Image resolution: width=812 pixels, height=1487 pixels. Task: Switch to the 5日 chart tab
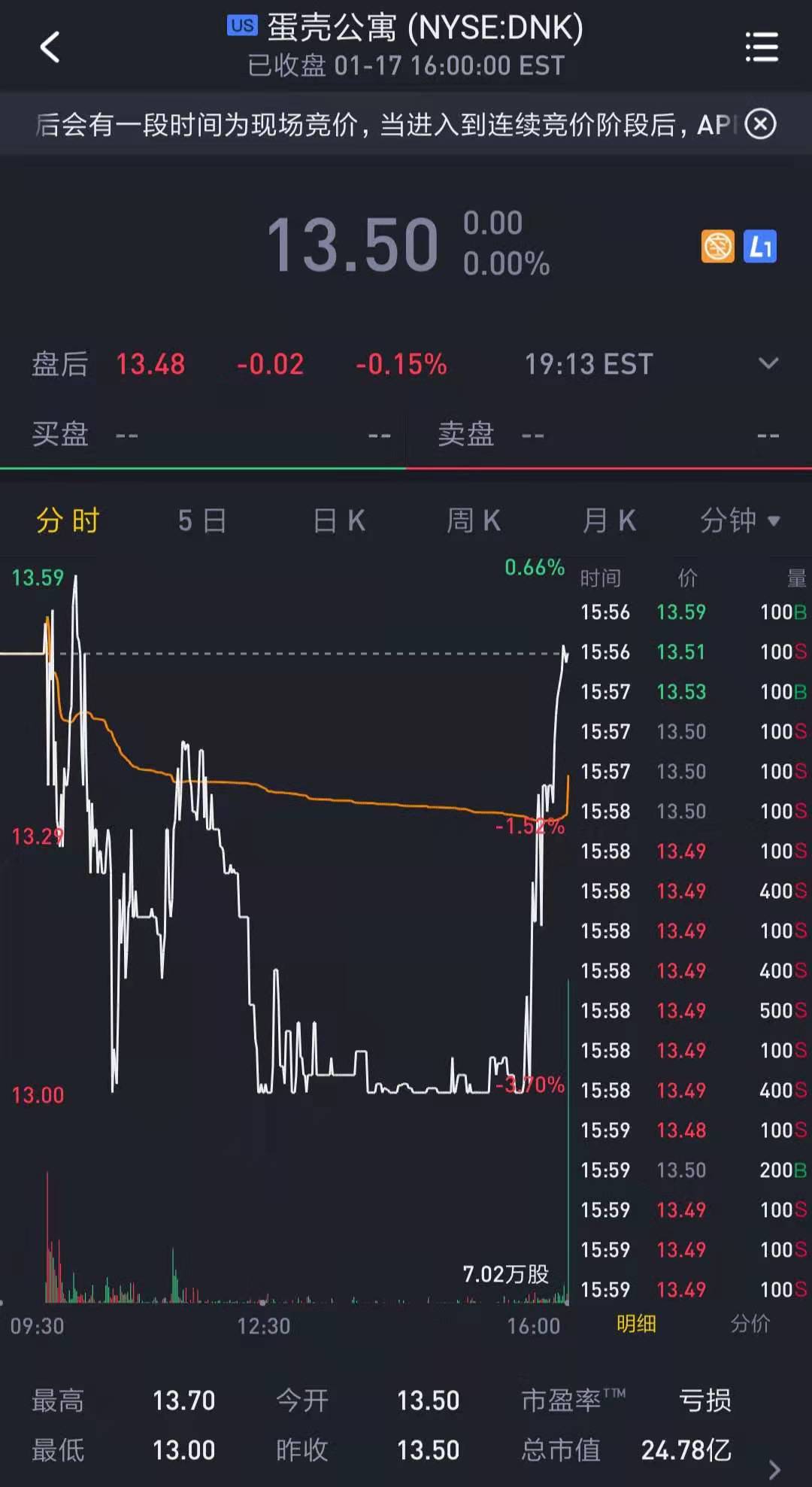(x=201, y=520)
